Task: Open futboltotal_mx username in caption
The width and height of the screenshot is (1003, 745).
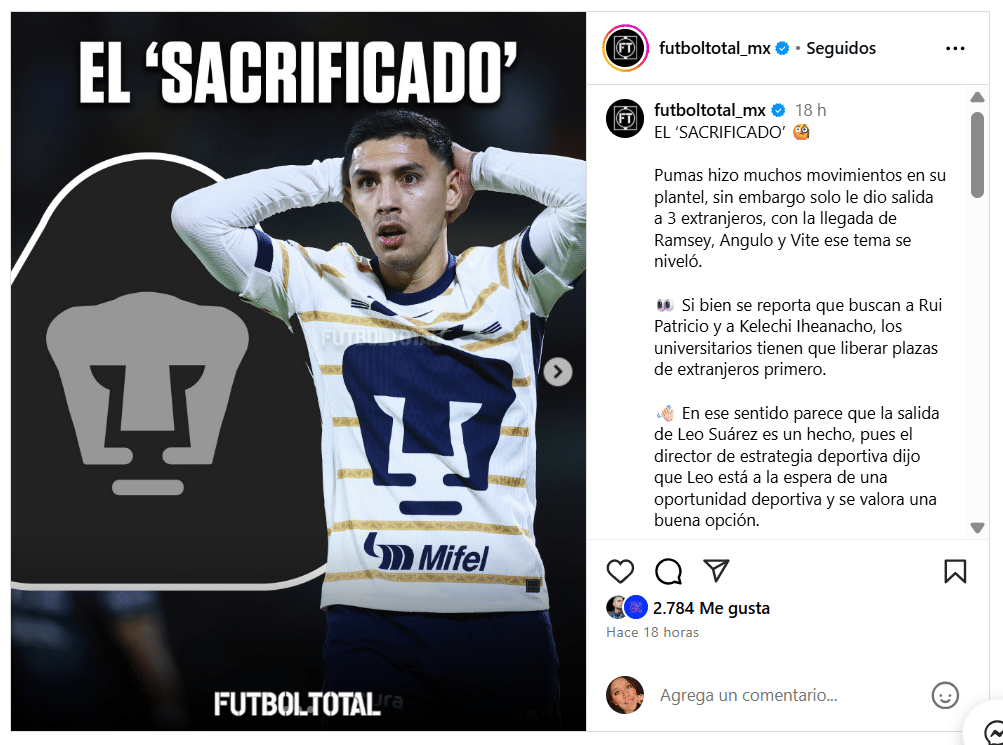Action: point(709,110)
